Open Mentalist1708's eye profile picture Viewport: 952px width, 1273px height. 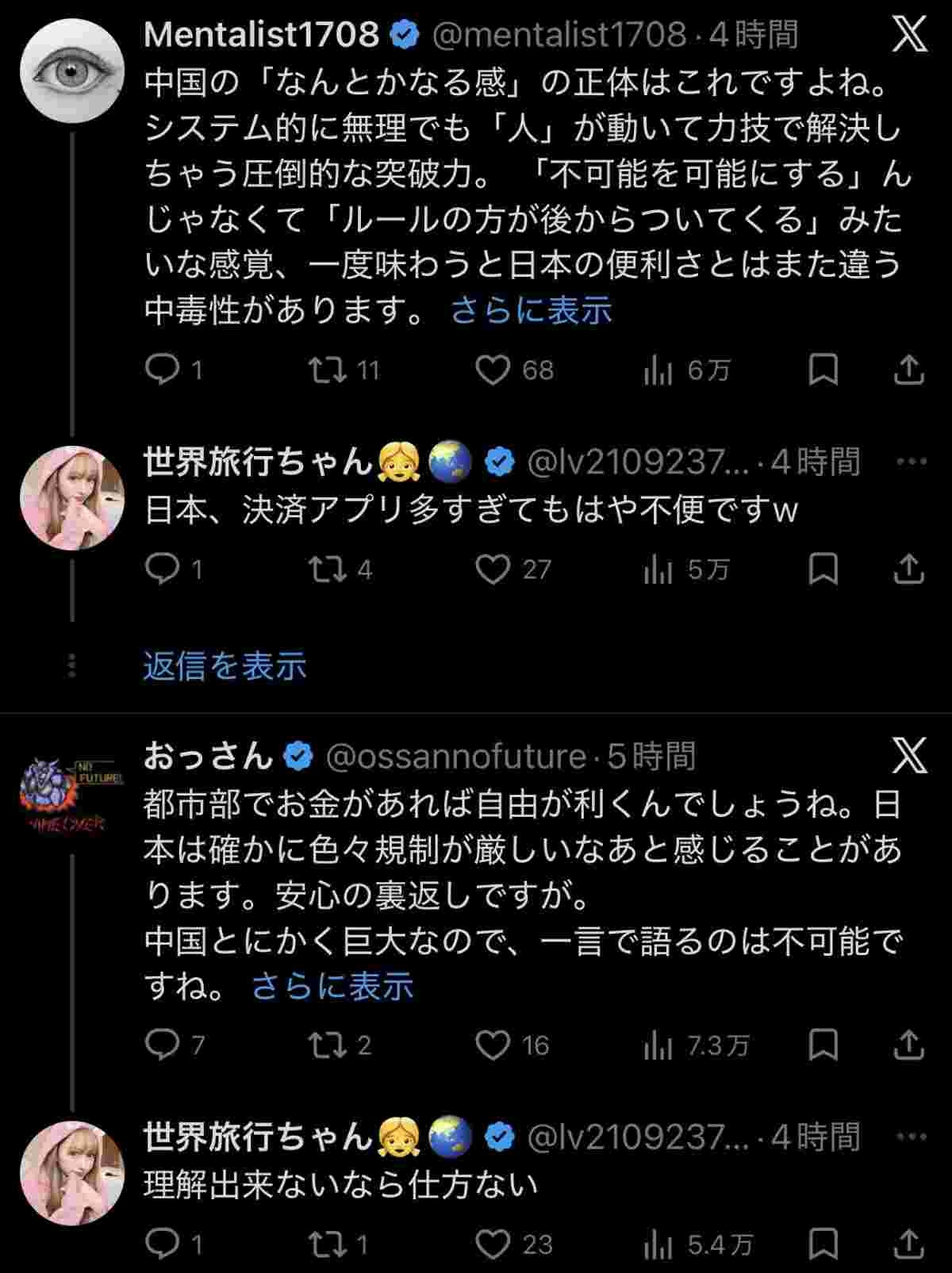pyautogui.click(x=72, y=71)
